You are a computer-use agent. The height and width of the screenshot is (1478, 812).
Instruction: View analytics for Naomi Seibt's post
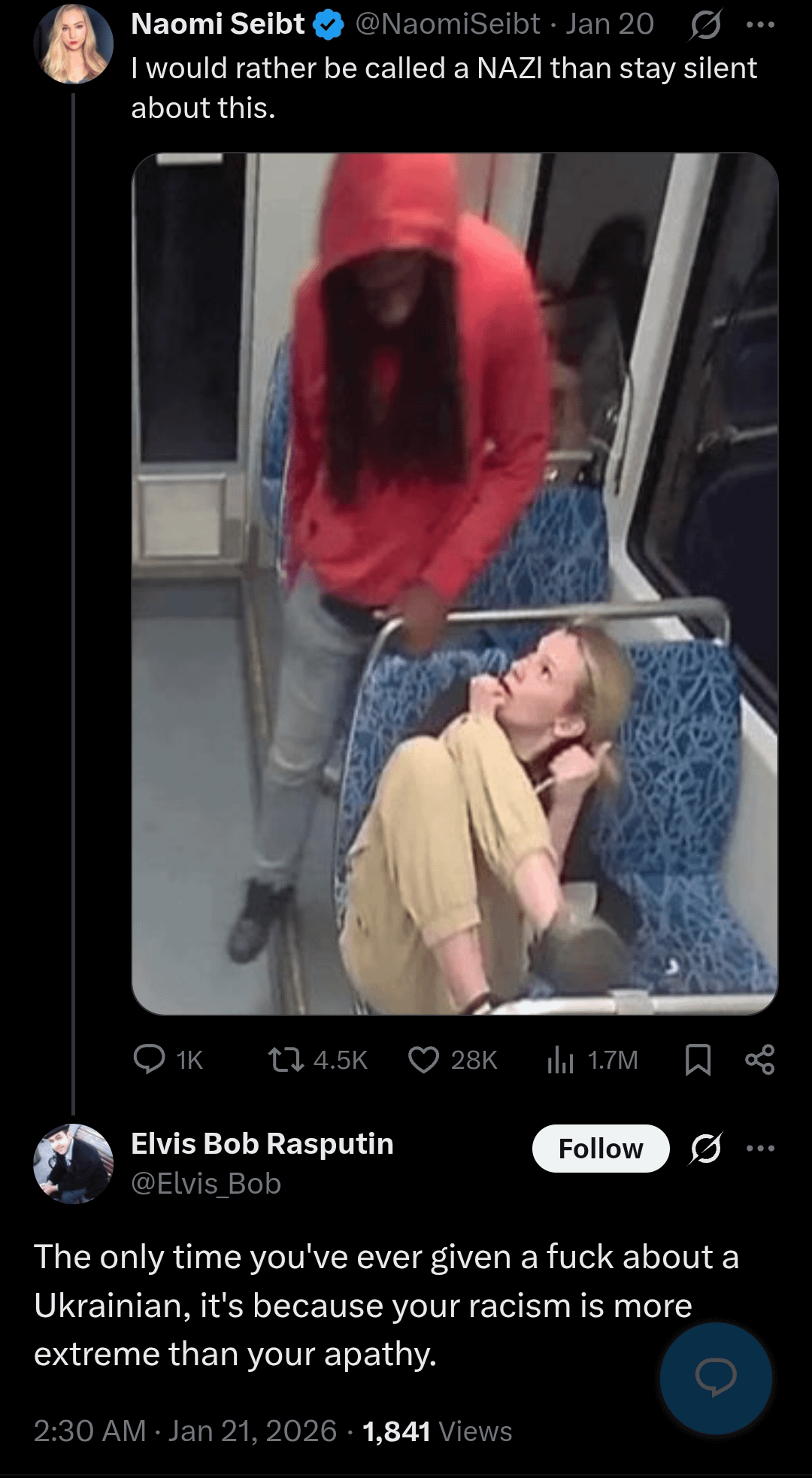[x=560, y=1059]
